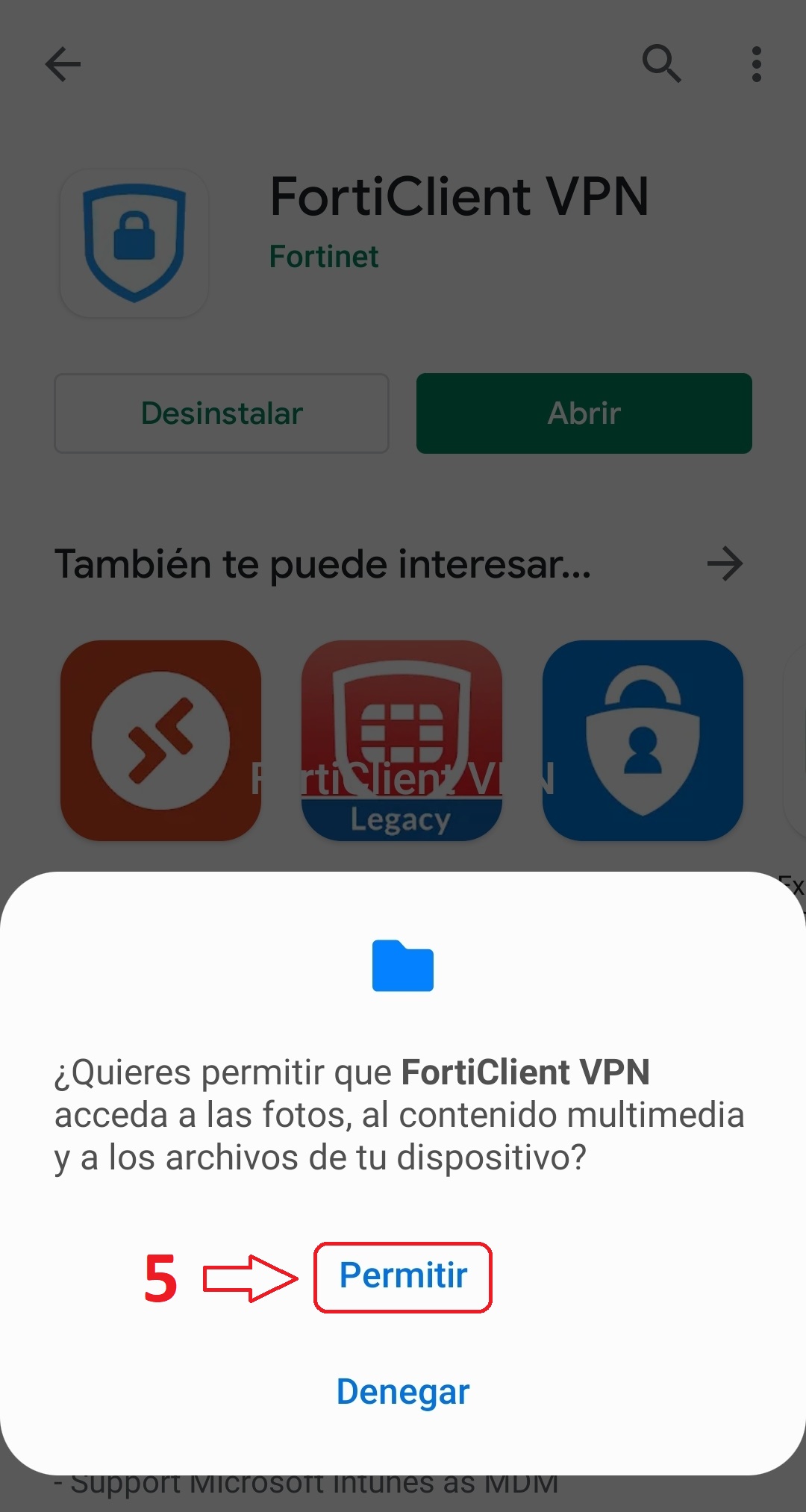Deny the permission by tapping Denegar
The height and width of the screenshot is (1512, 806).
coord(403,1392)
